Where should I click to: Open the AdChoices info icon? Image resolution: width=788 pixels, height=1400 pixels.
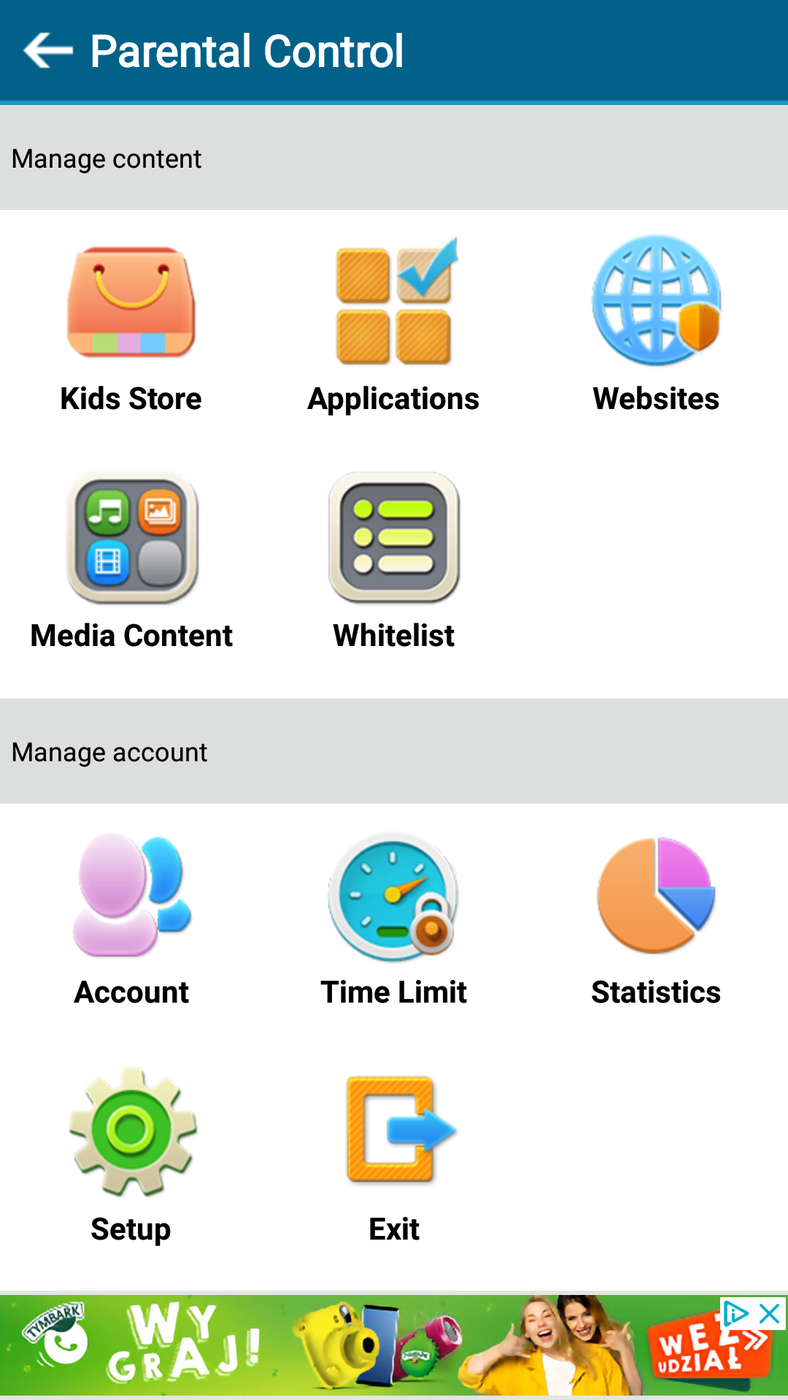click(736, 1313)
